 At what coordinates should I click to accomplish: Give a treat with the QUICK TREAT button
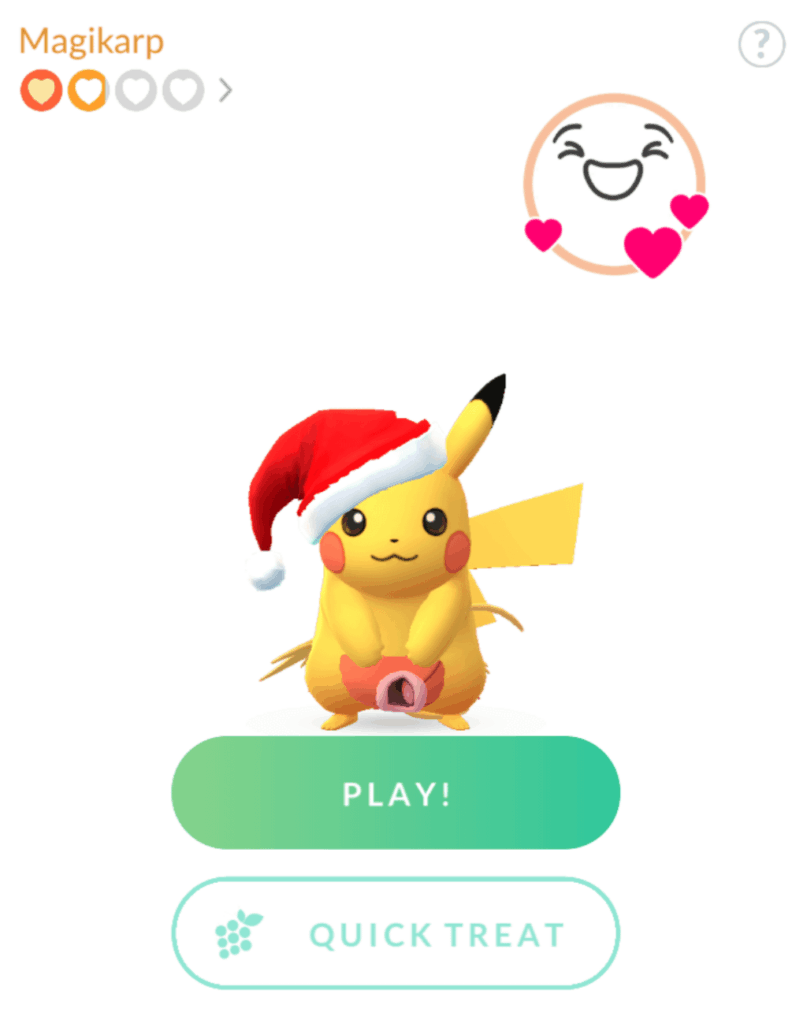point(397,932)
